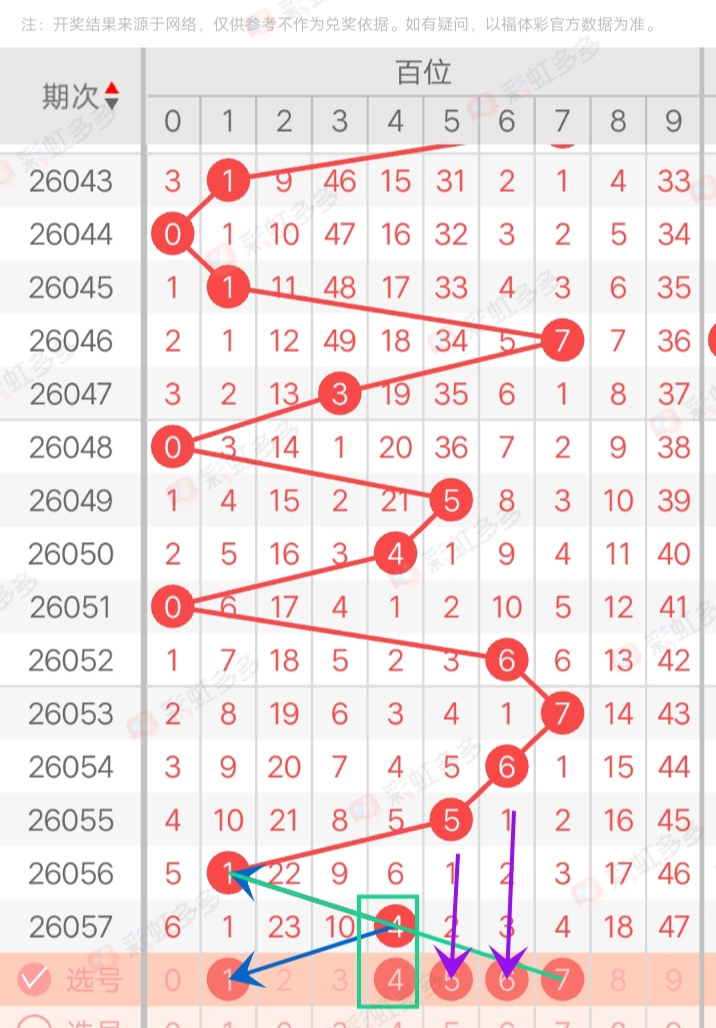This screenshot has width=716, height=1028.
Task: Deselect number 1 in the 选号 row
Action: point(229,981)
